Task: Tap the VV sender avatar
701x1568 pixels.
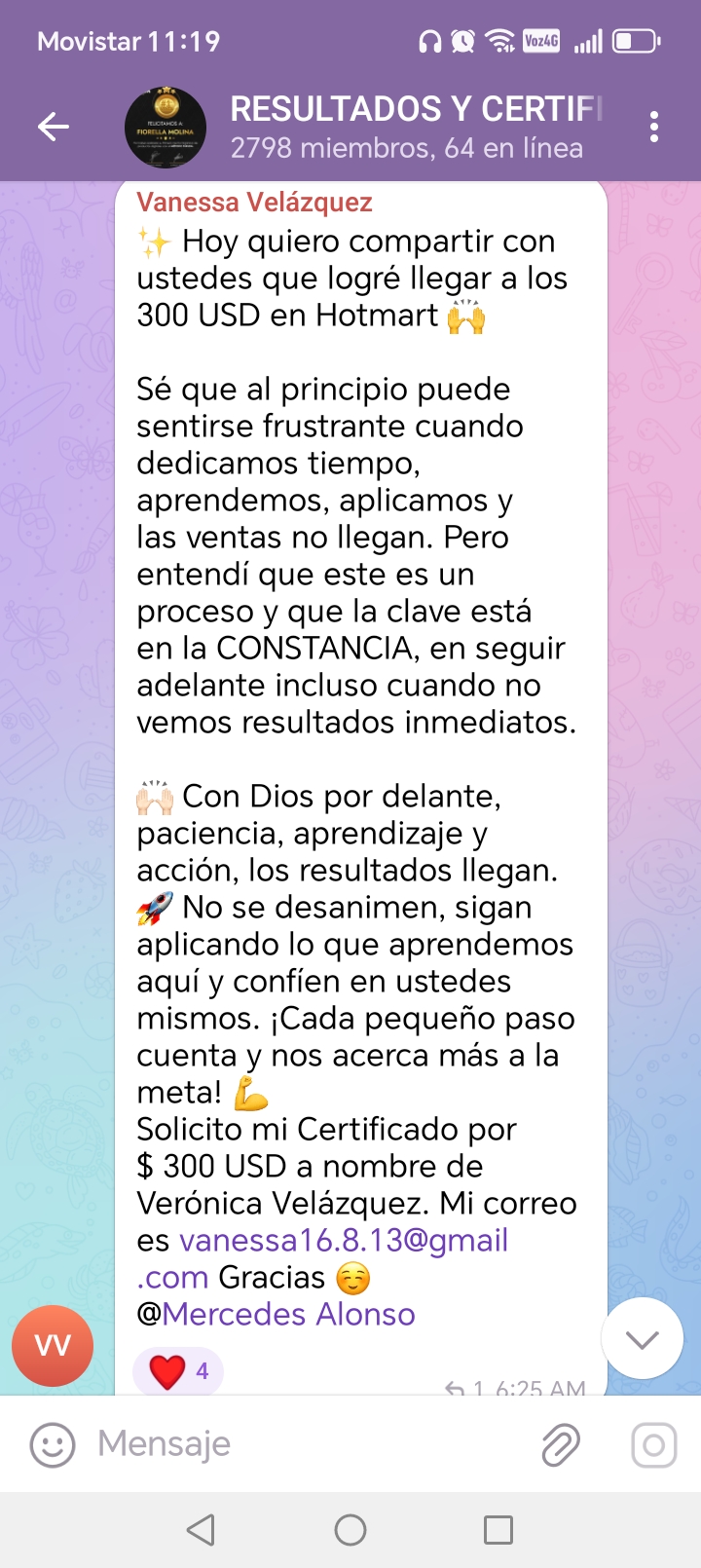Action: click(53, 1346)
